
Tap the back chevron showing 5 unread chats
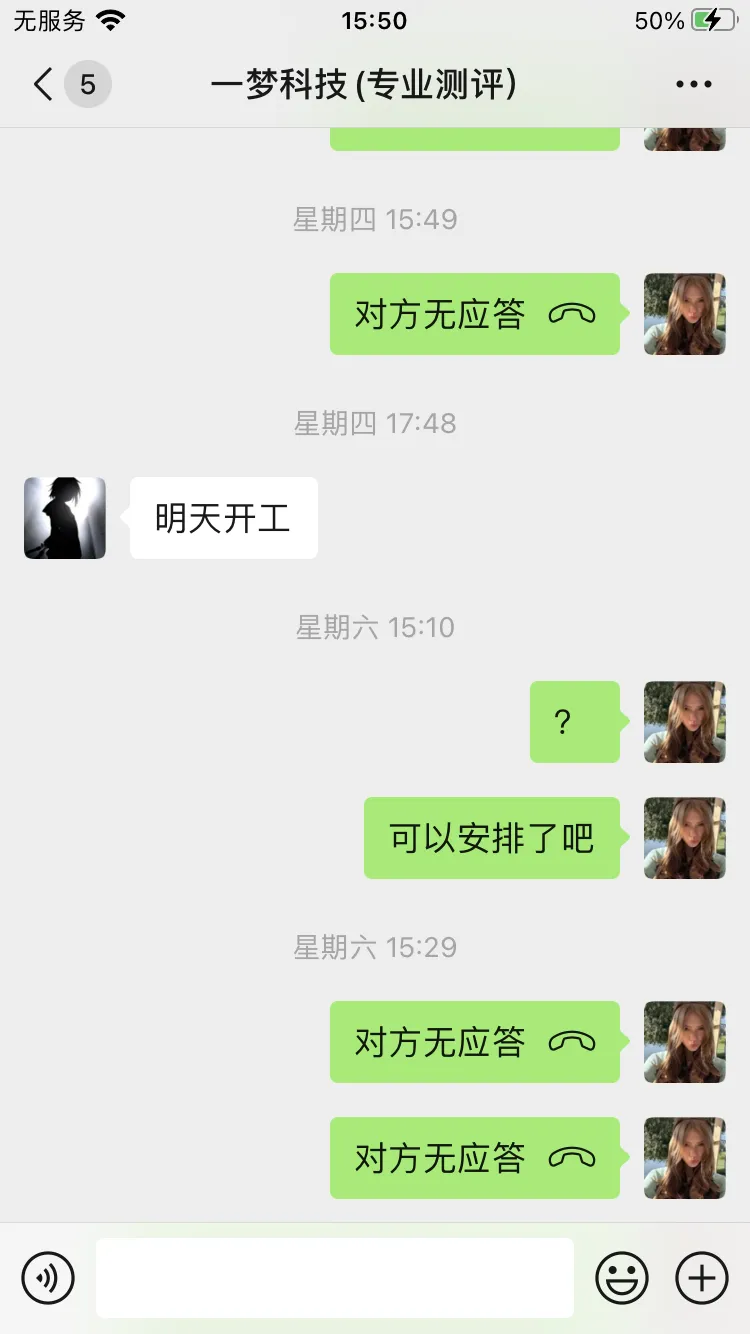click(60, 84)
